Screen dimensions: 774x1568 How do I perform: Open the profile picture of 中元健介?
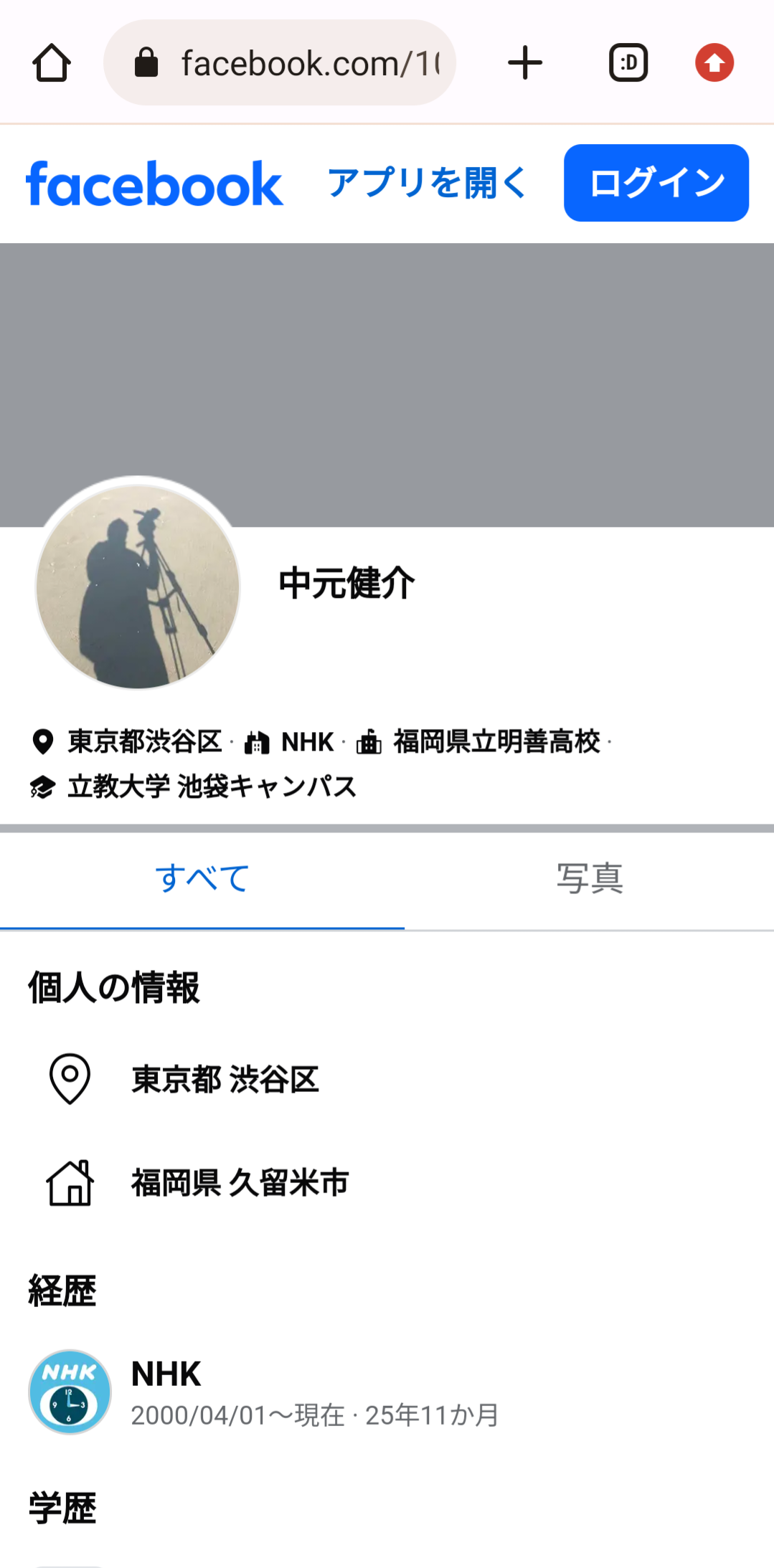tap(138, 586)
